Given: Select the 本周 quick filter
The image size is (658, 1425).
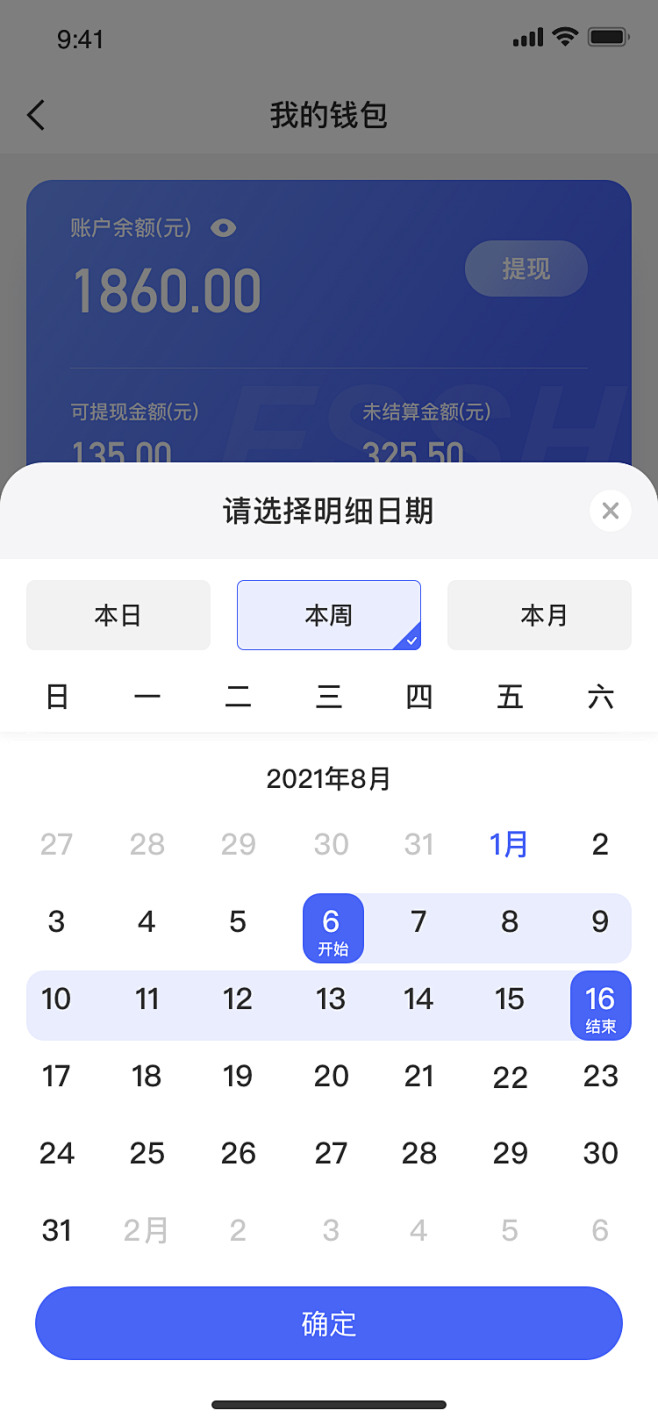Looking at the screenshot, I should pos(328,615).
